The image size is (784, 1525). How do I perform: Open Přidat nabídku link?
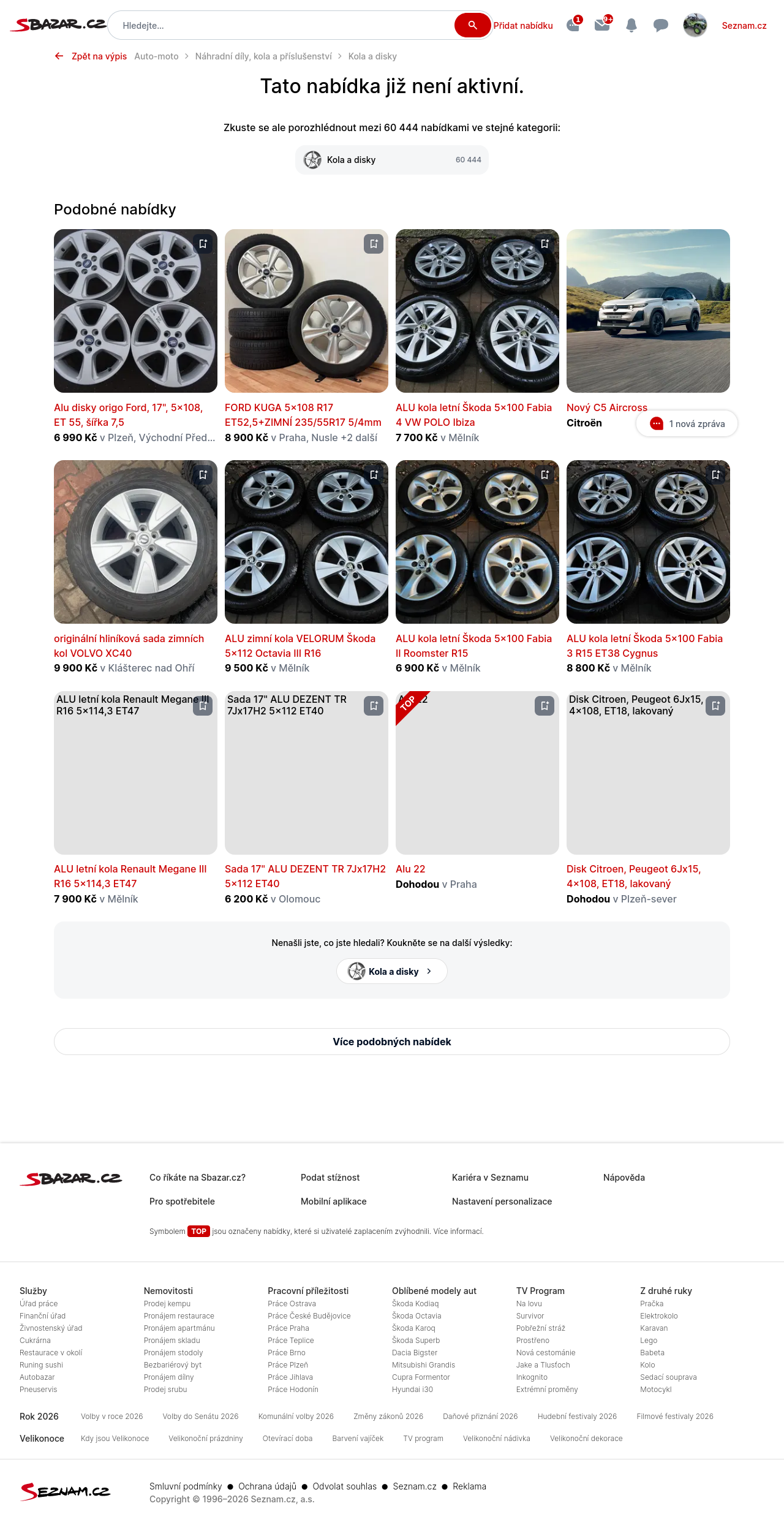click(523, 26)
